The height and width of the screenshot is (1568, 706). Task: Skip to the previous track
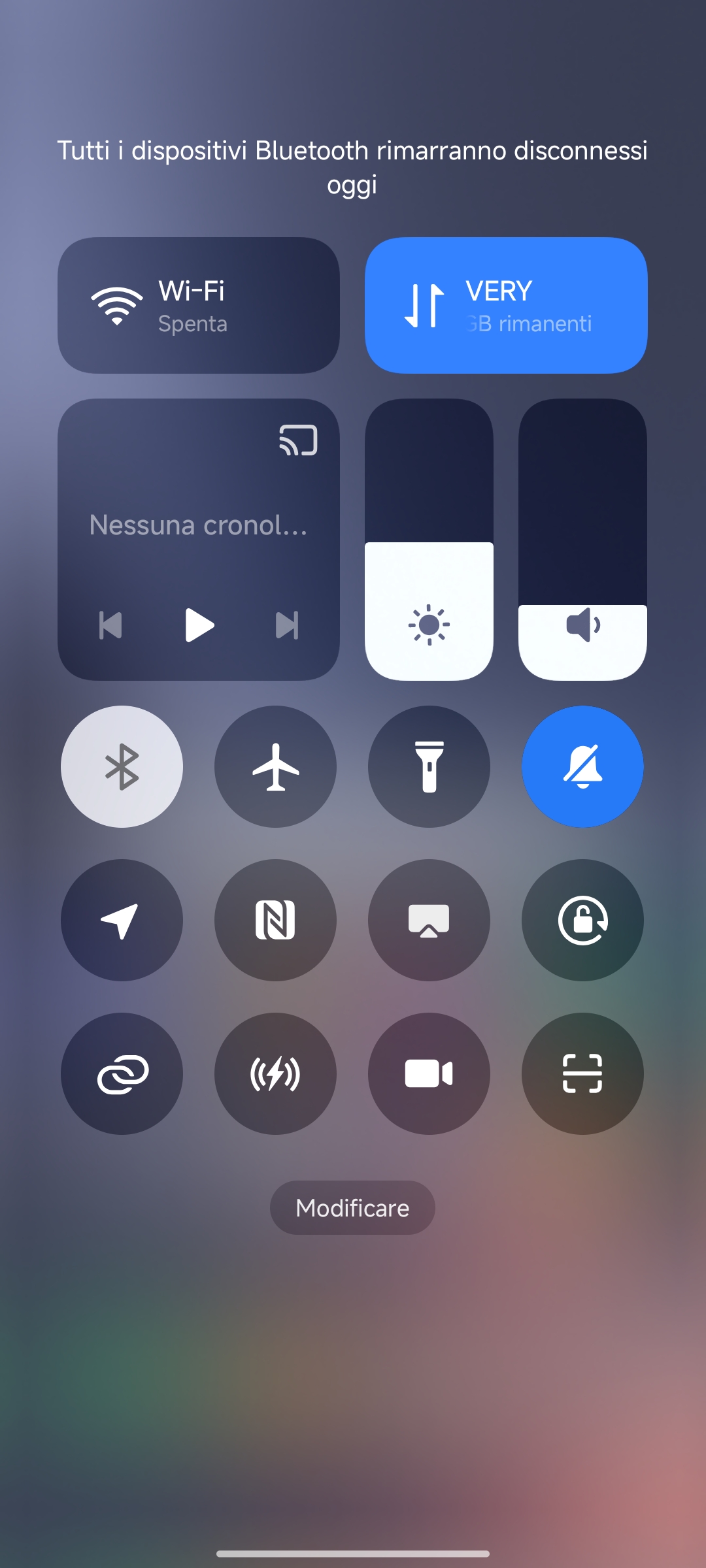110,625
